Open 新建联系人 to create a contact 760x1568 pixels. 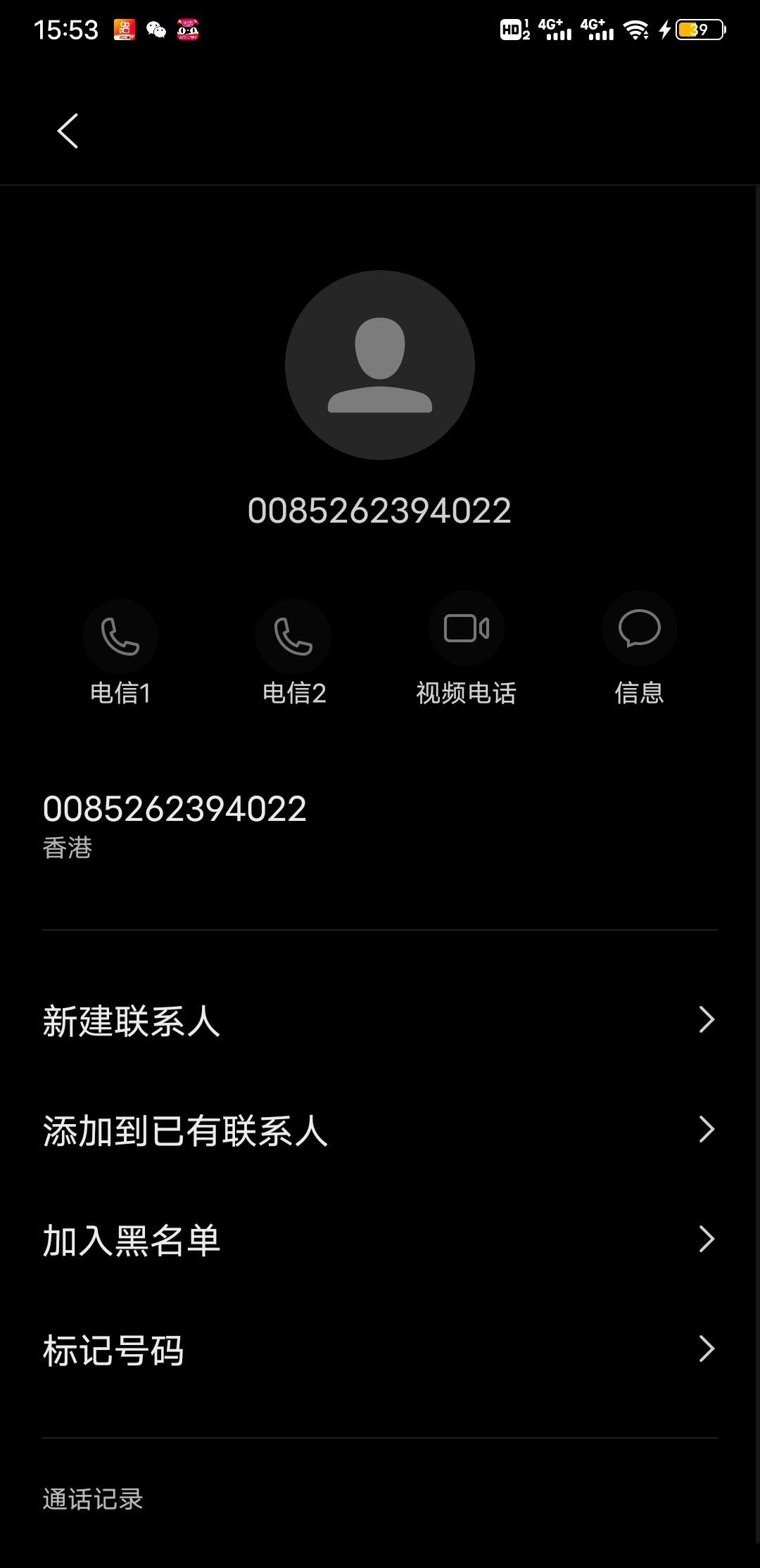[379, 1021]
